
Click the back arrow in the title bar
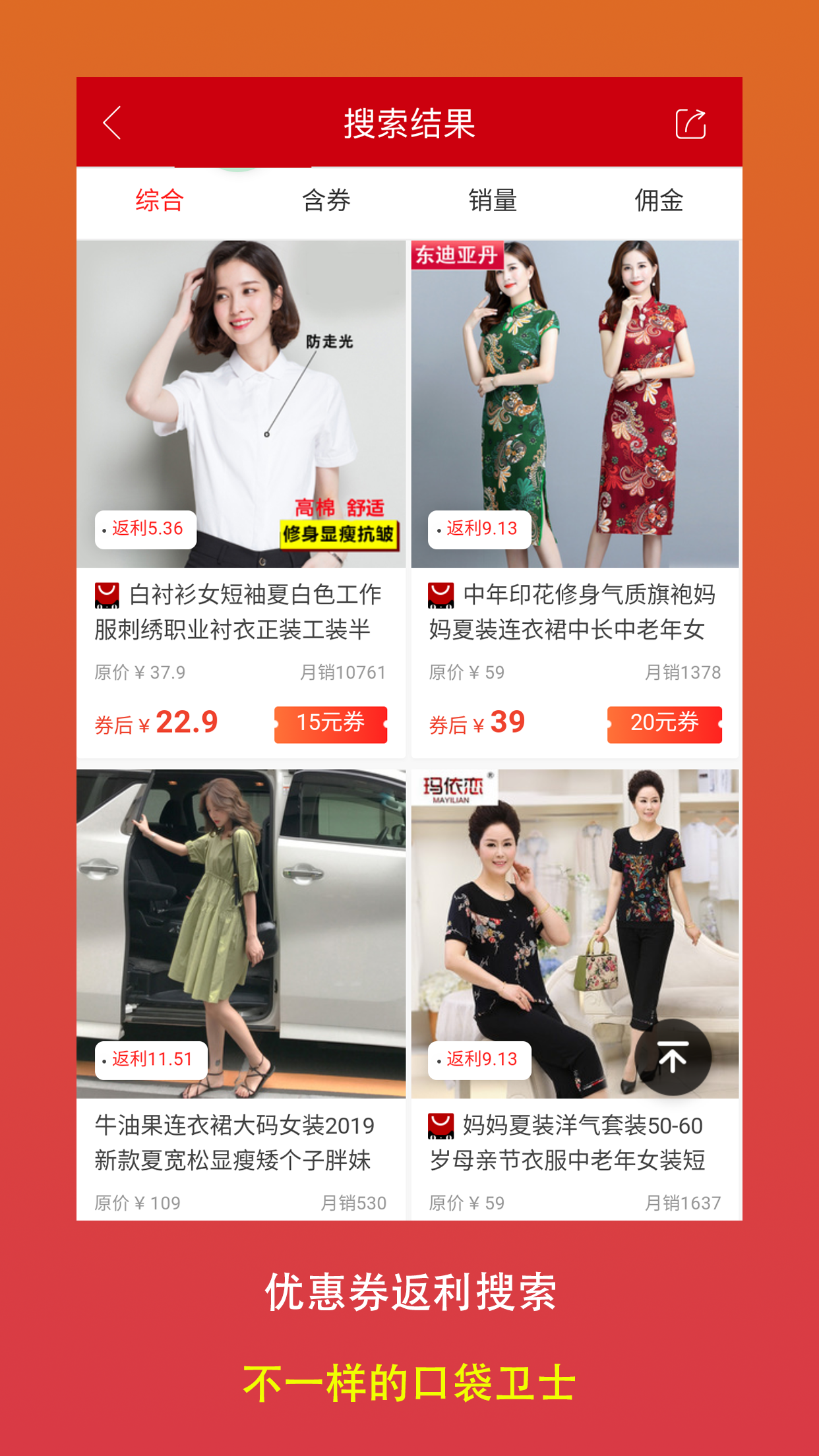[112, 123]
